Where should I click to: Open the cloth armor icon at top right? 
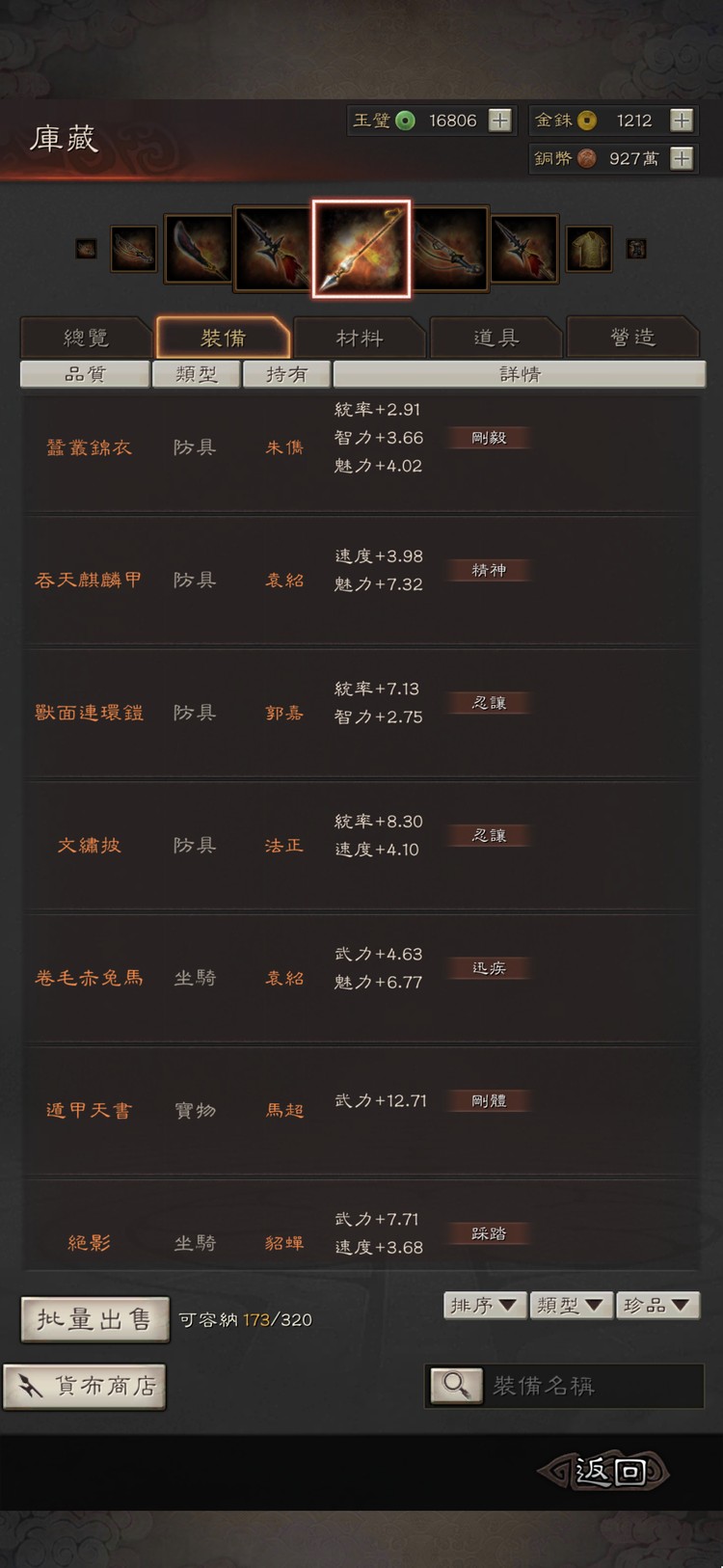point(588,248)
